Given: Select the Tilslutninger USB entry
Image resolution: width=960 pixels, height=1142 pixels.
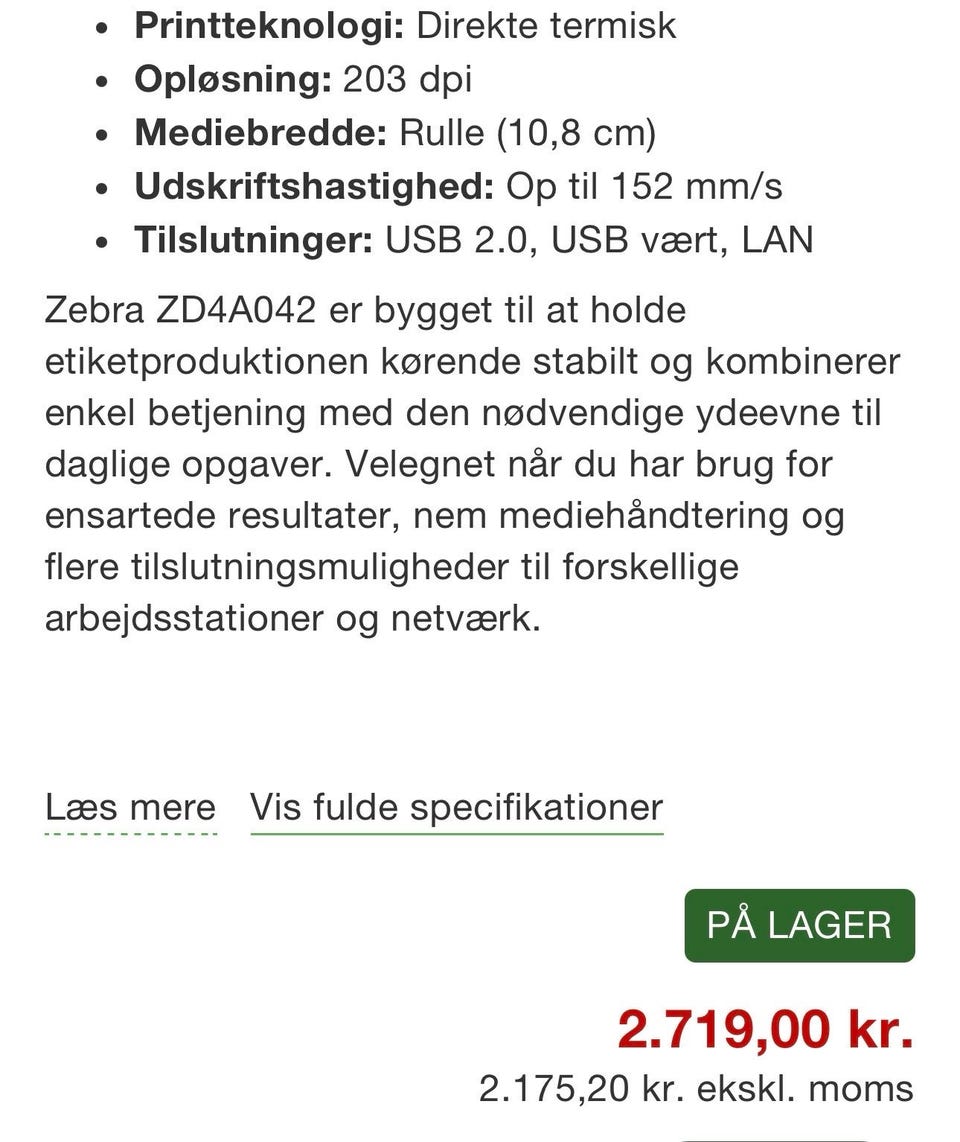Looking at the screenshot, I should point(475,239).
